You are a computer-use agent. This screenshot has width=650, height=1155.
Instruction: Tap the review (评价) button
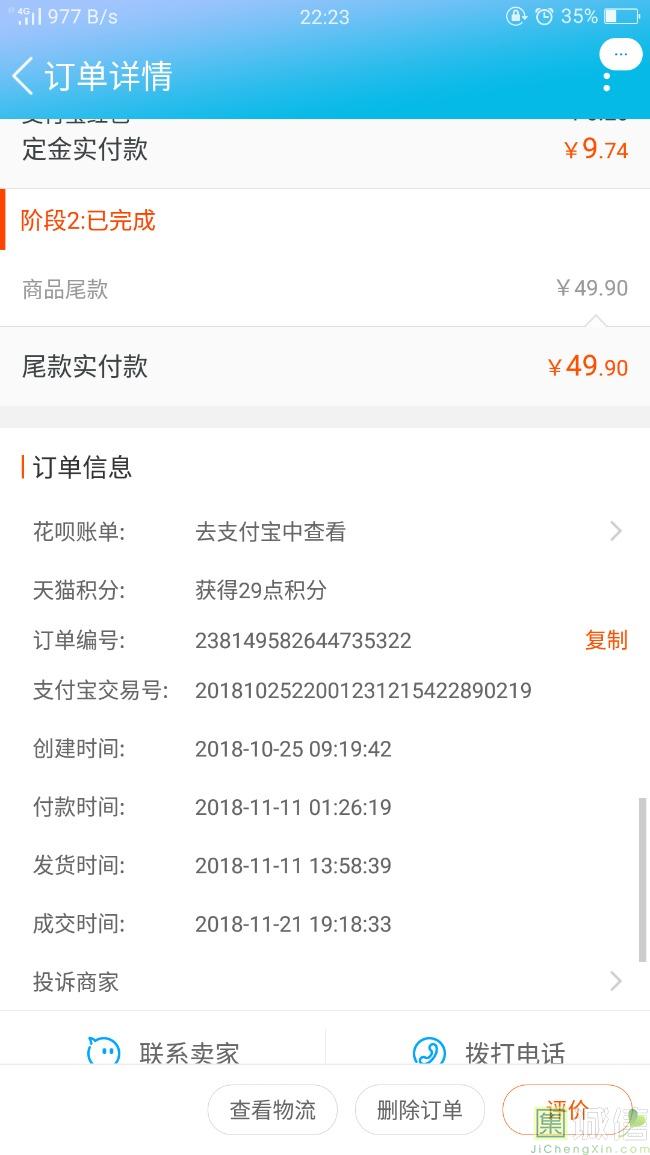click(567, 1109)
